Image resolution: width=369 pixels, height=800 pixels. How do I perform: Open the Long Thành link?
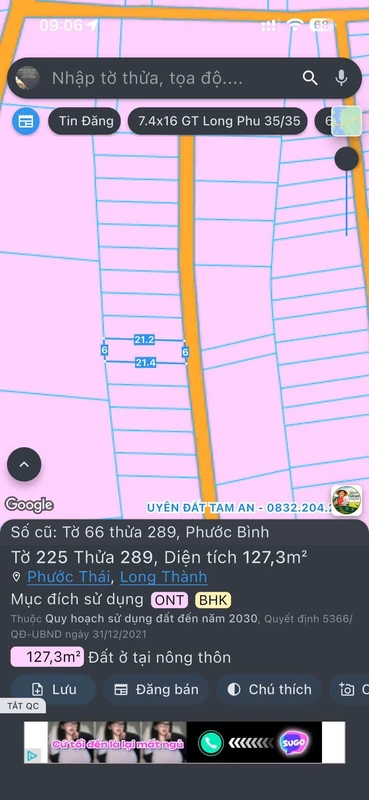click(x=163, y=577)
